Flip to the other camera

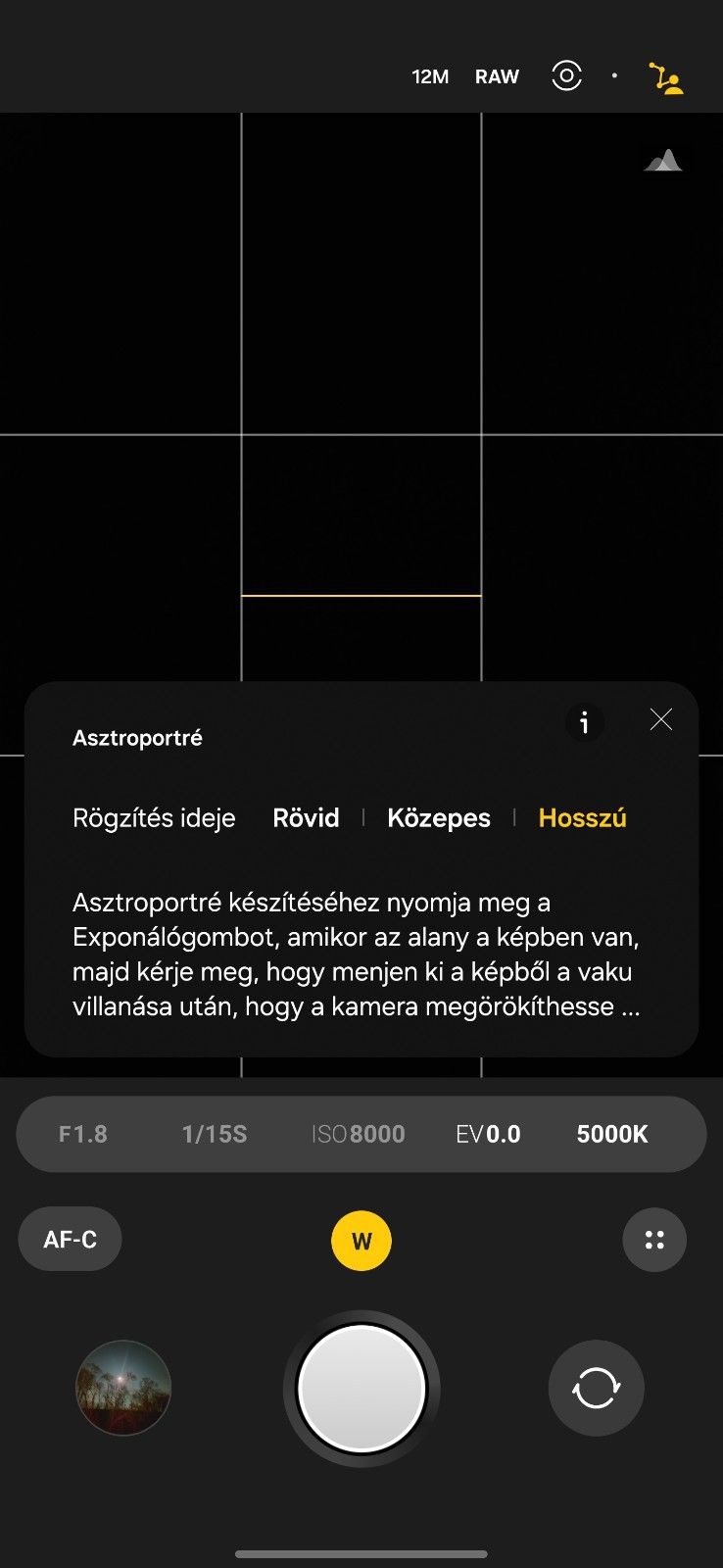[x=596, y=1388]
